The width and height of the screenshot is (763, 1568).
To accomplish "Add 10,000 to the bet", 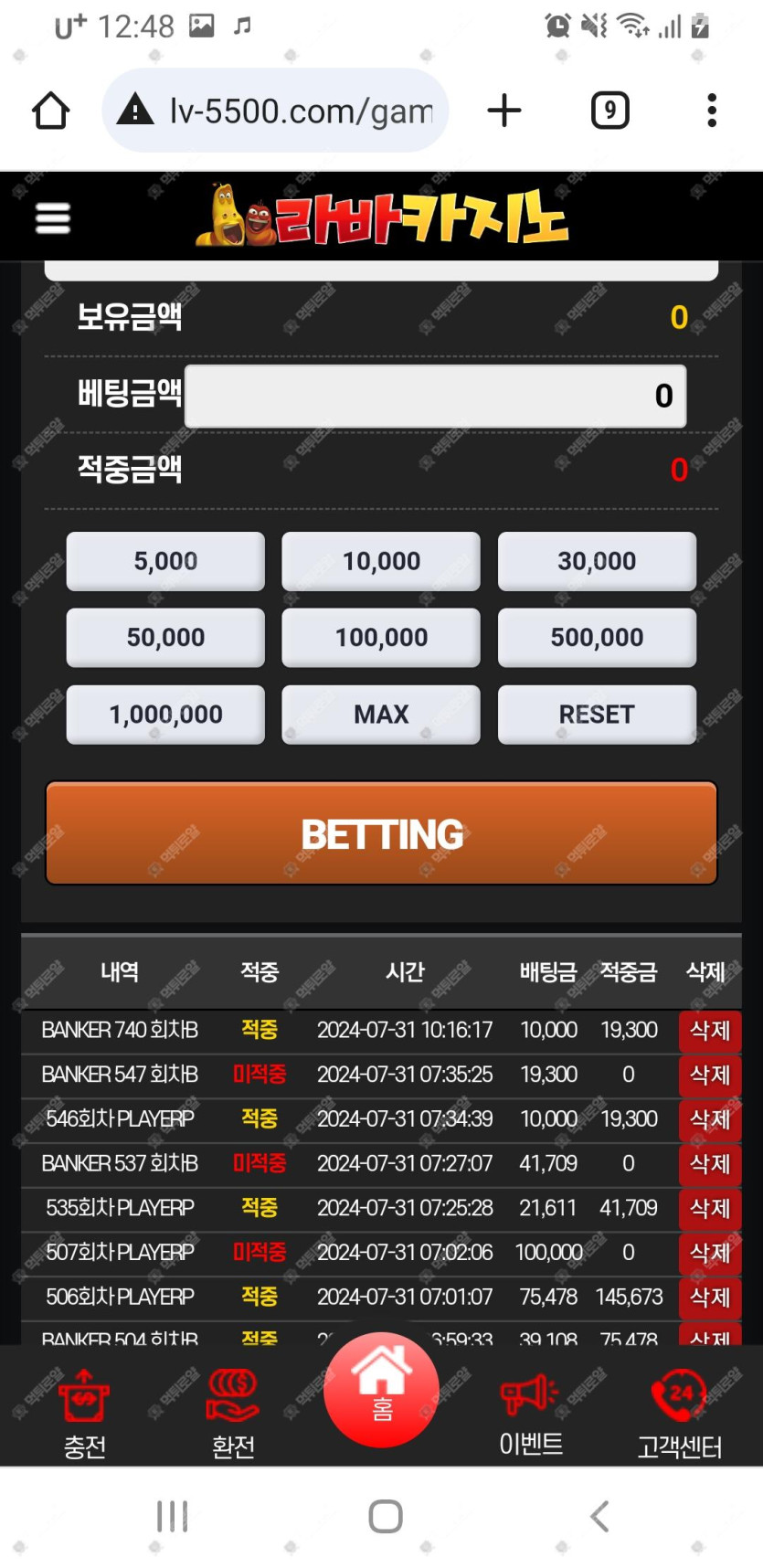I will (x=381, y=561).
